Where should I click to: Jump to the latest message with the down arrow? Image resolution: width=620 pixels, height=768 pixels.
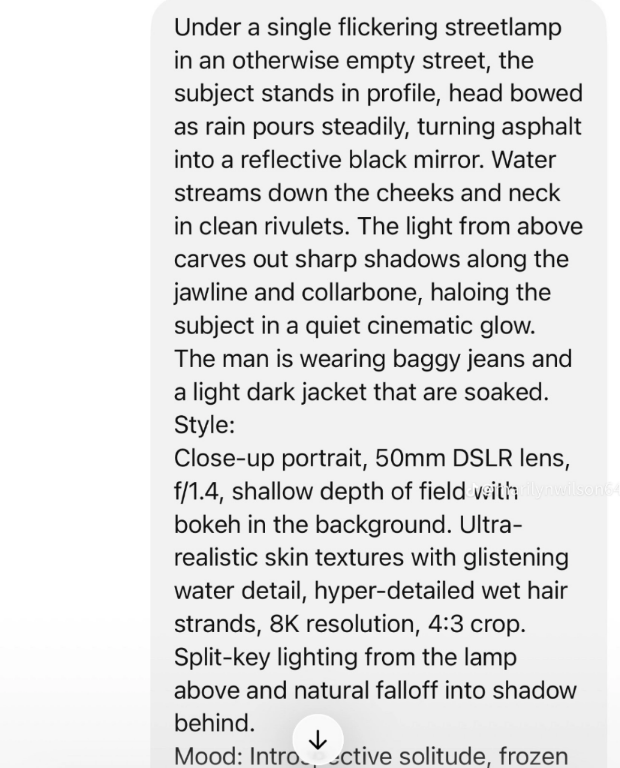tap(318, 740)
